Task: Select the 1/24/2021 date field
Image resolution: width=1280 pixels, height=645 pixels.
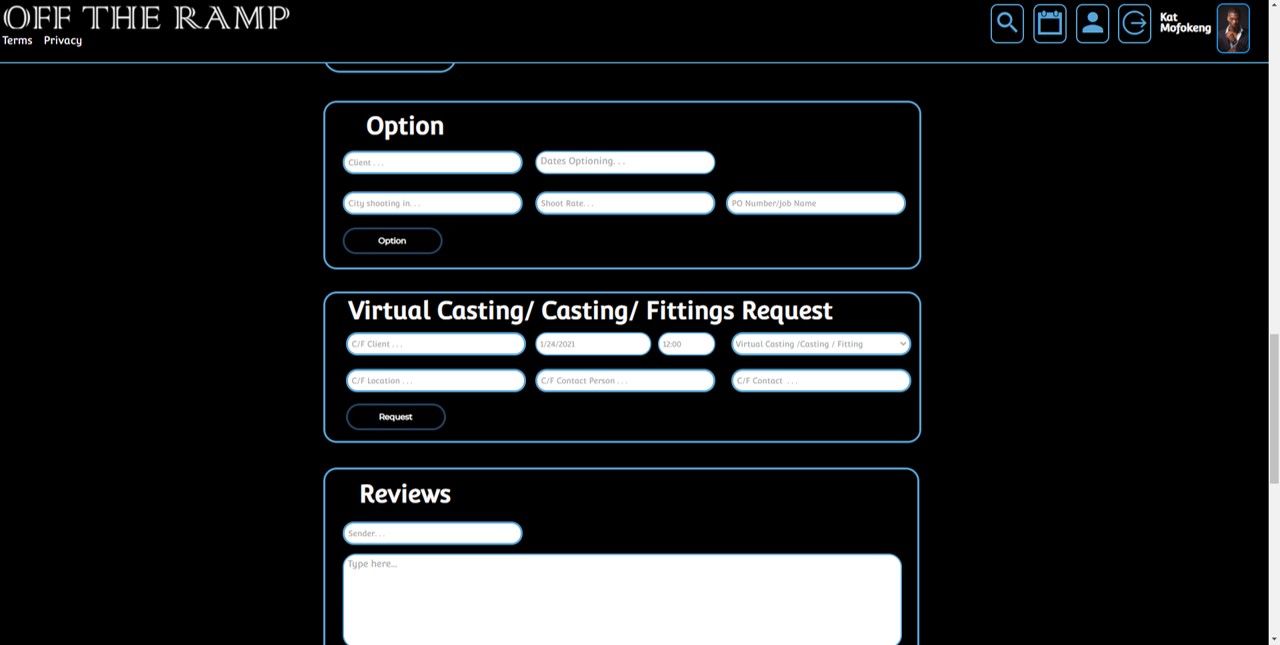Action: tap(592, 344)
